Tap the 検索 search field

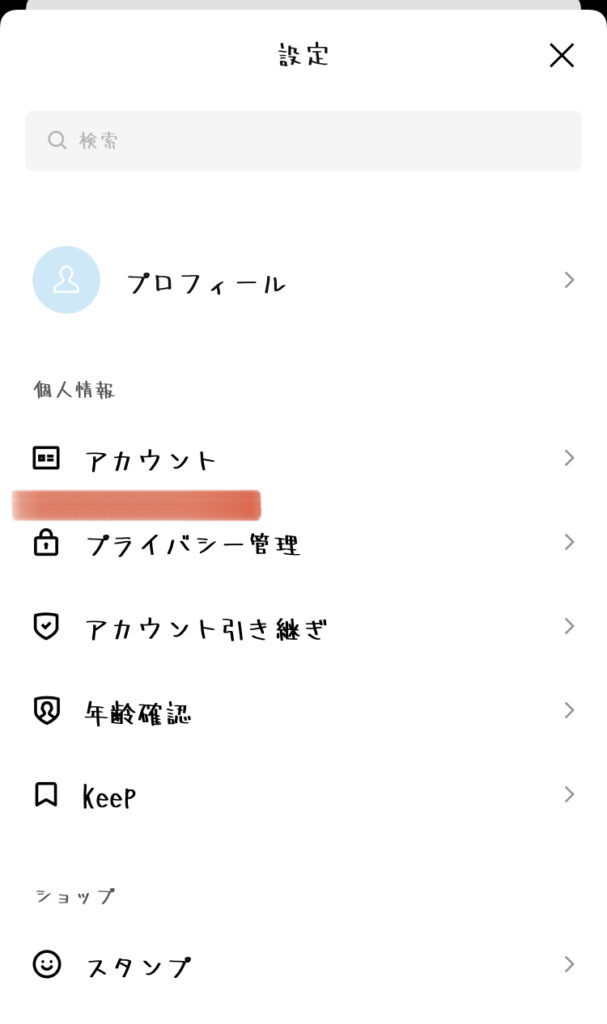[303, 141]
